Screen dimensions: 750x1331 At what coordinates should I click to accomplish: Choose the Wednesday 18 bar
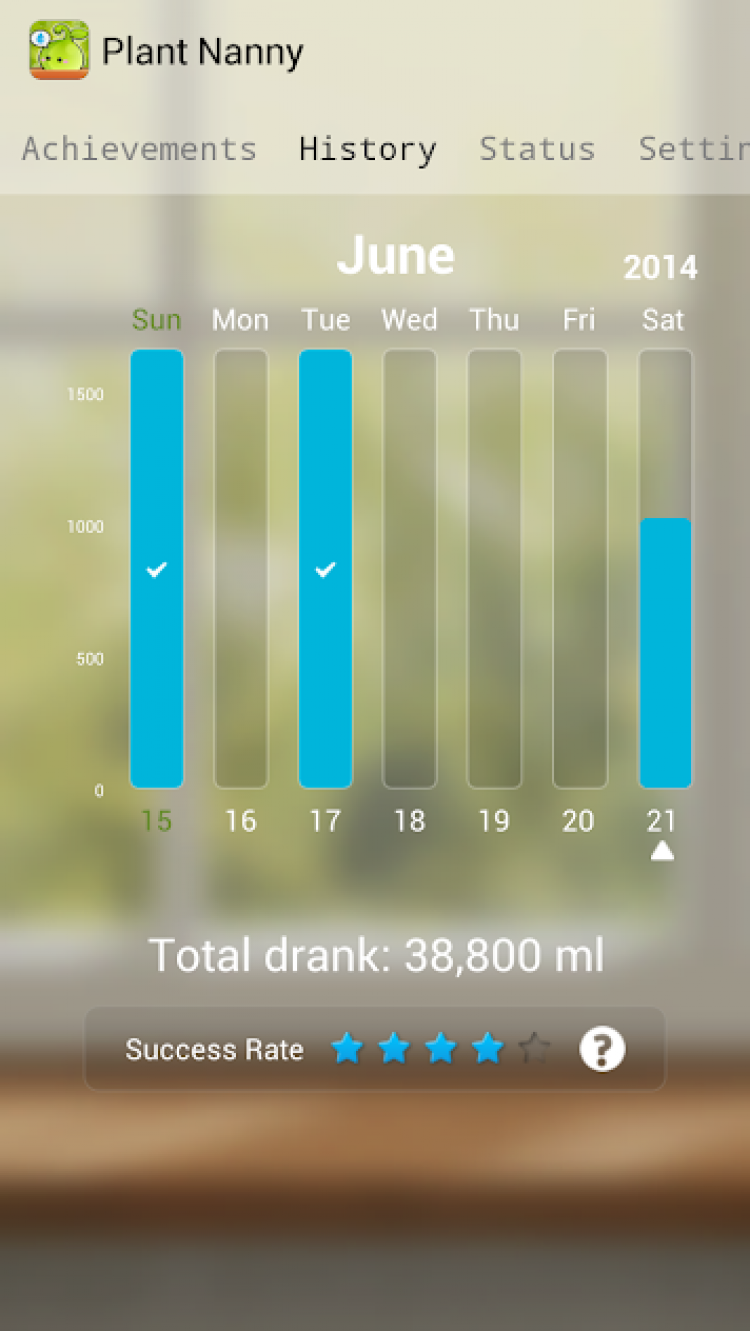tap(410, 568)
